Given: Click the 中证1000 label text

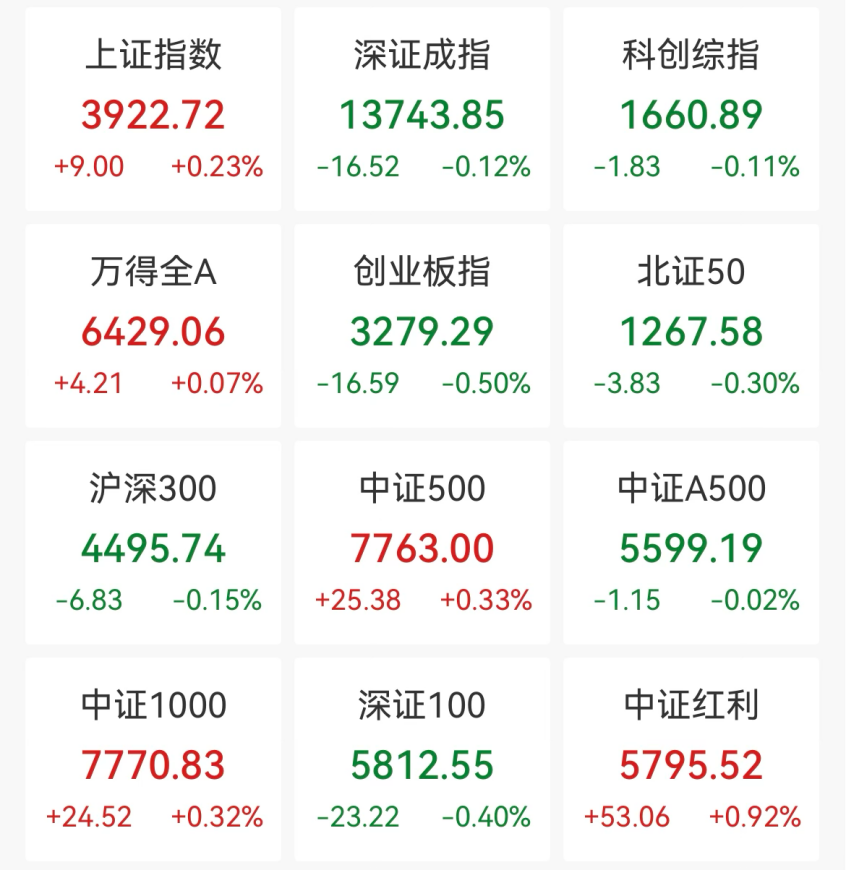Looking at the screenshot, I should pos(152,704).
